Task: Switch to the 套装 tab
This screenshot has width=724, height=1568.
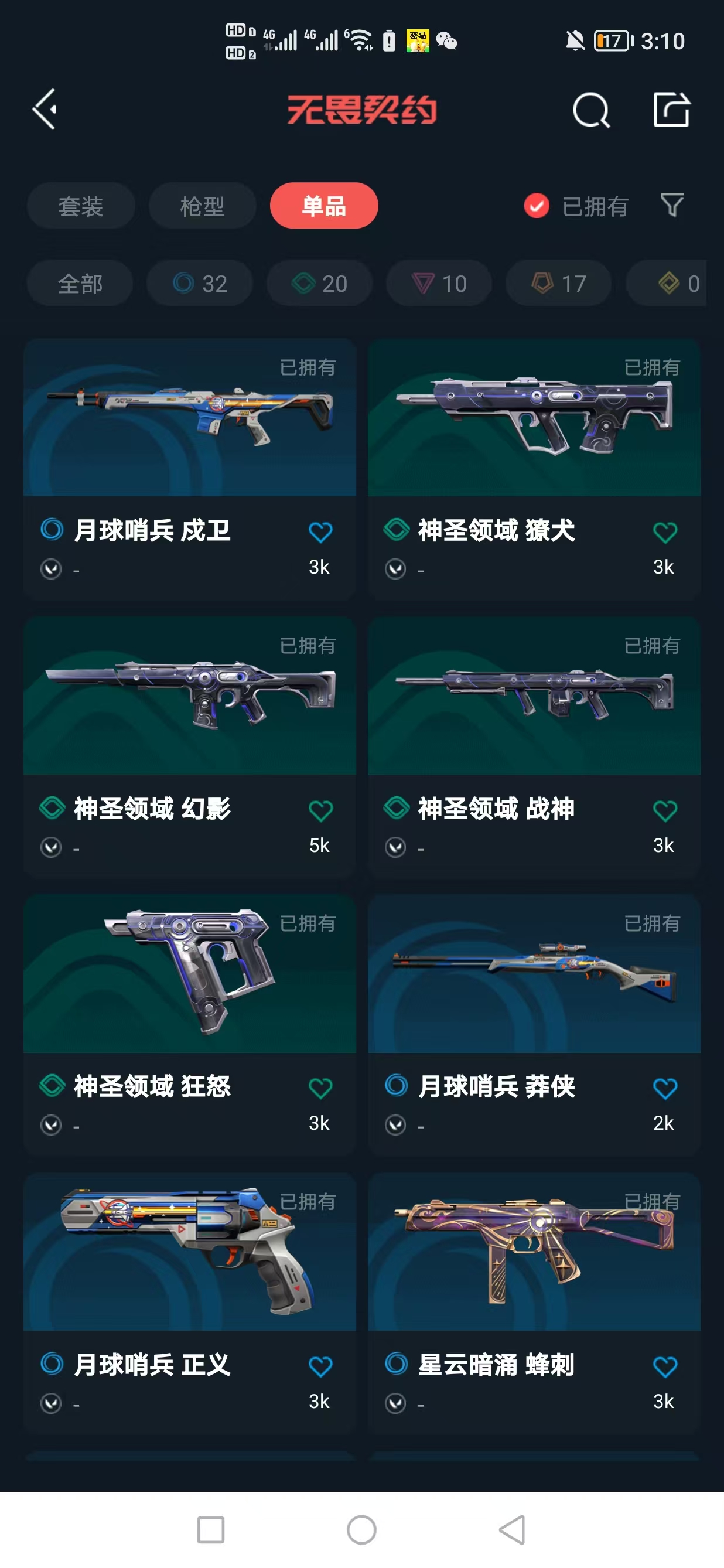Action: [x=80, y=206]
